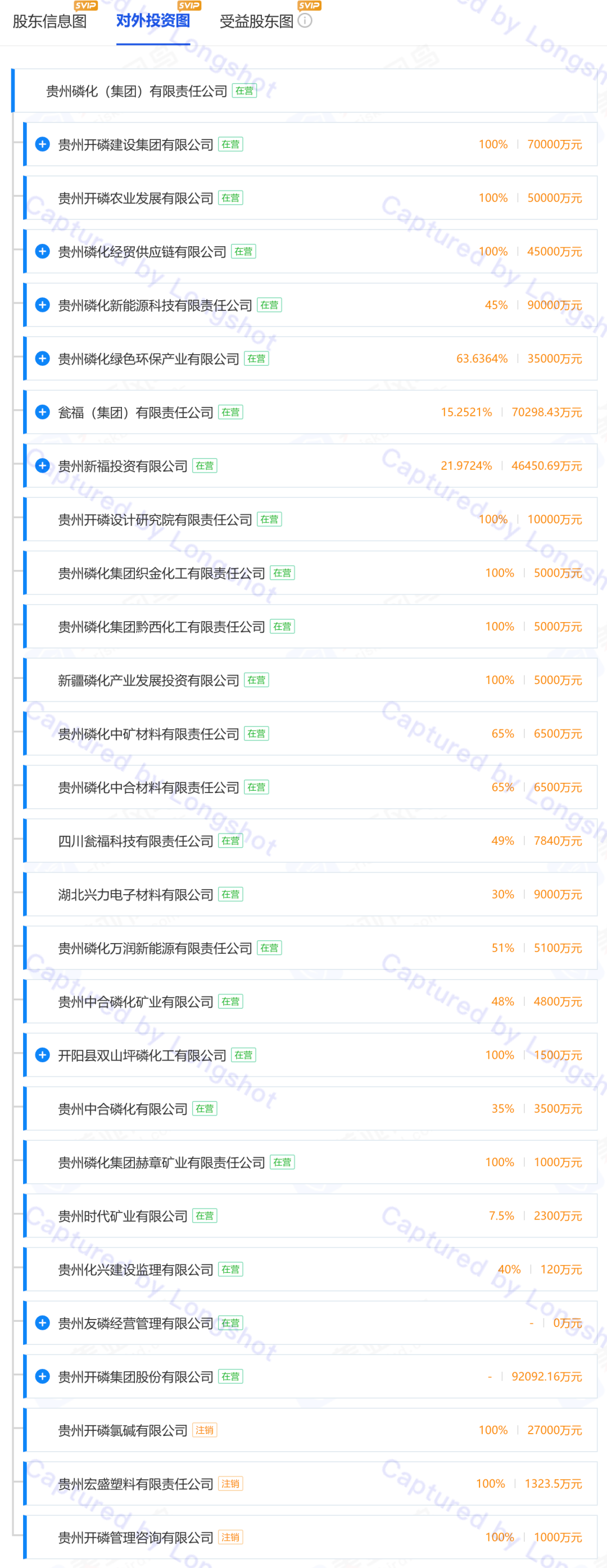Open 湖北兴力电子材料有限公司 row

click(x=135, y=895)
